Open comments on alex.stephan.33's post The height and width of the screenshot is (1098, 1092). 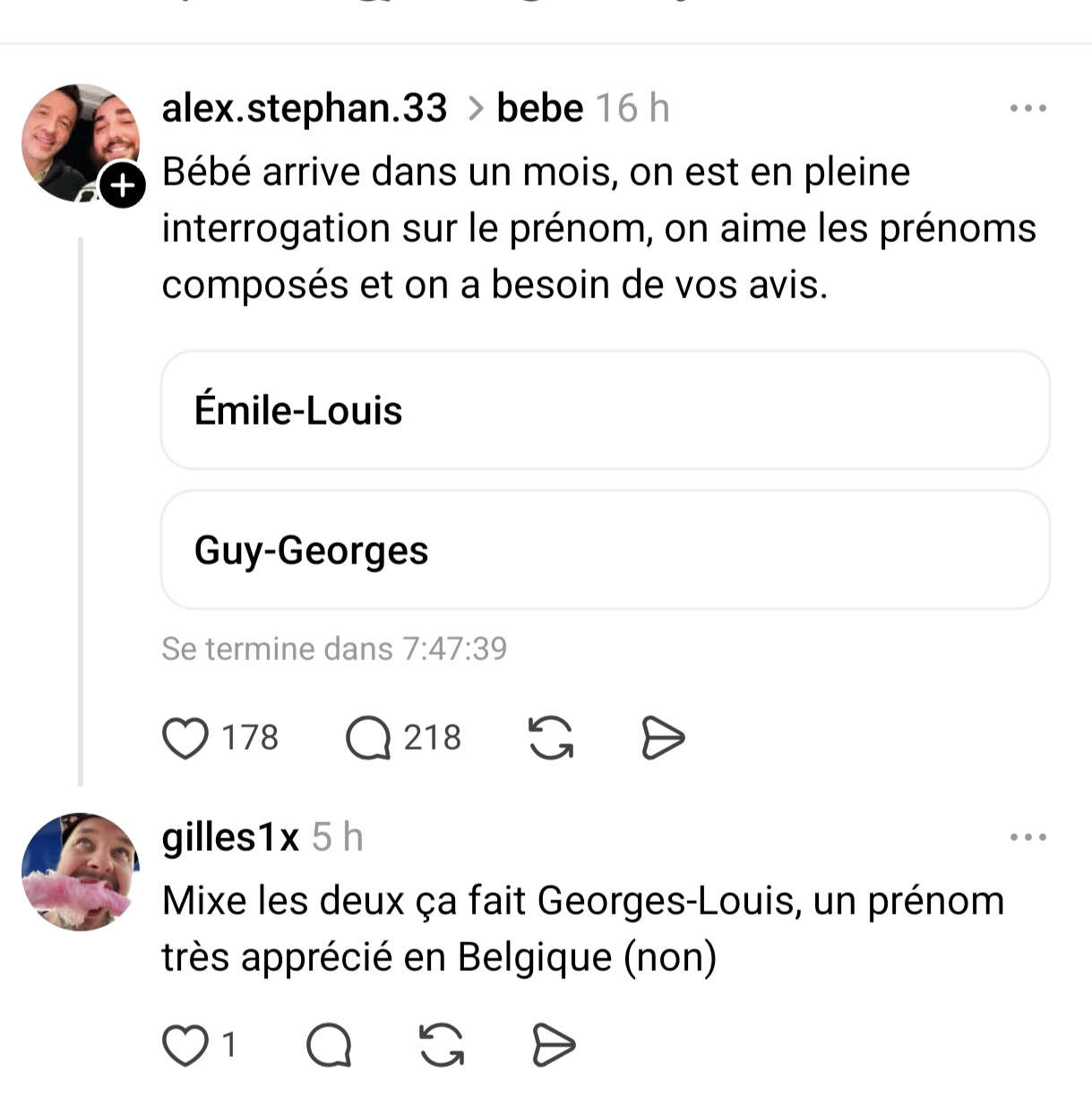[x=368, y=739]
